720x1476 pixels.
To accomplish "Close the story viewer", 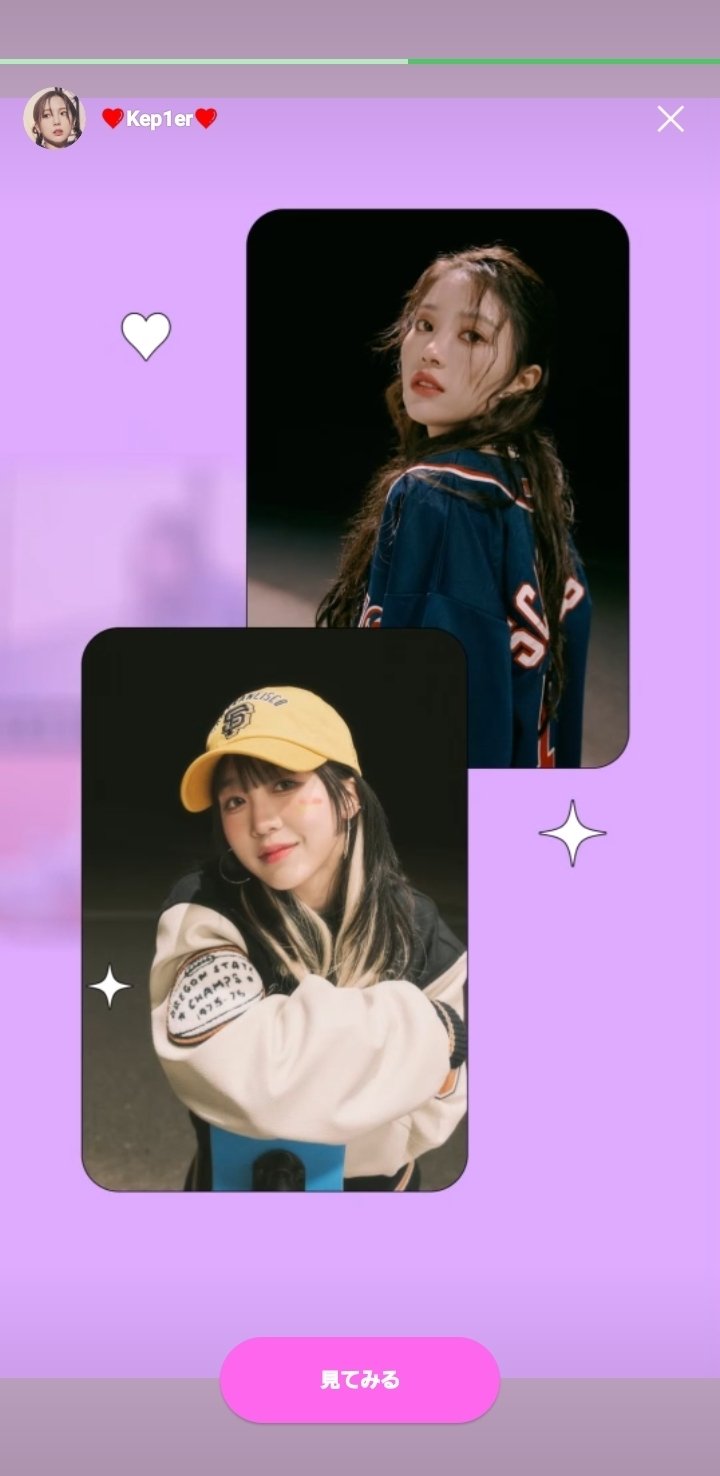I will (x=670, y=119).
